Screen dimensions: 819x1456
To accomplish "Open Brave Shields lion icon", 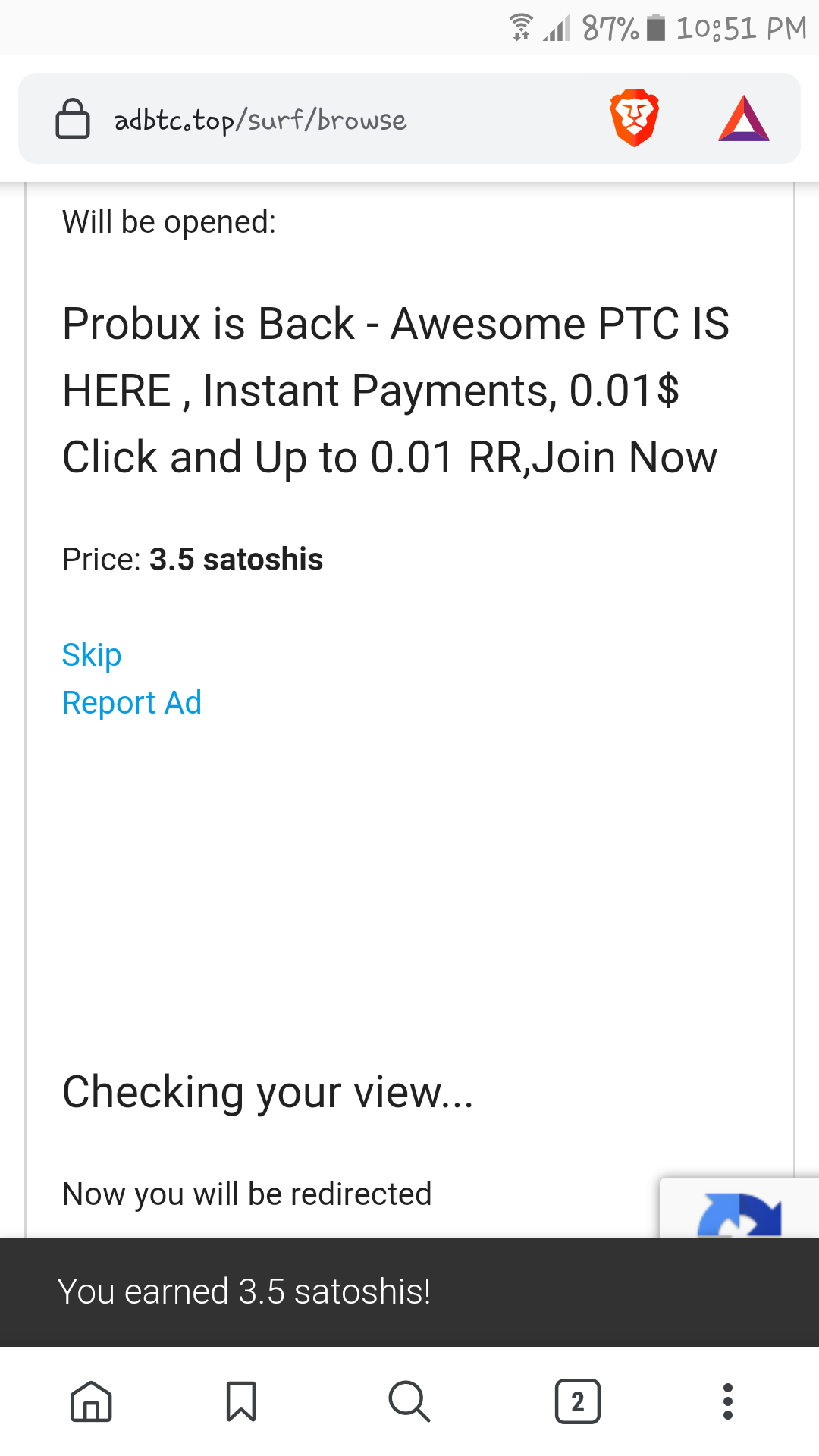I will 635,118.
